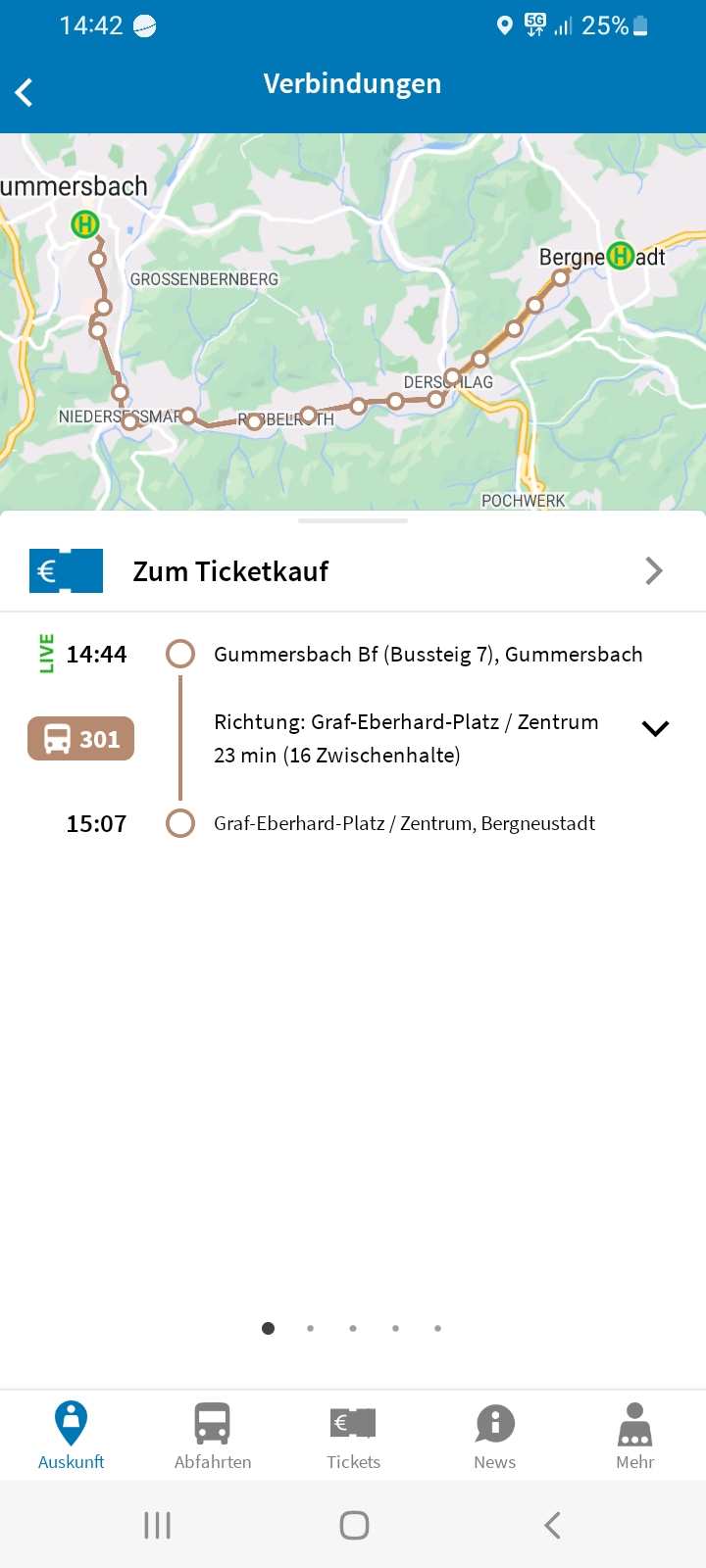Go back from the Verbindungen screen
The height and width of the screenshot is (1568, 706).
pyautogui.click(x=25, y=92)
